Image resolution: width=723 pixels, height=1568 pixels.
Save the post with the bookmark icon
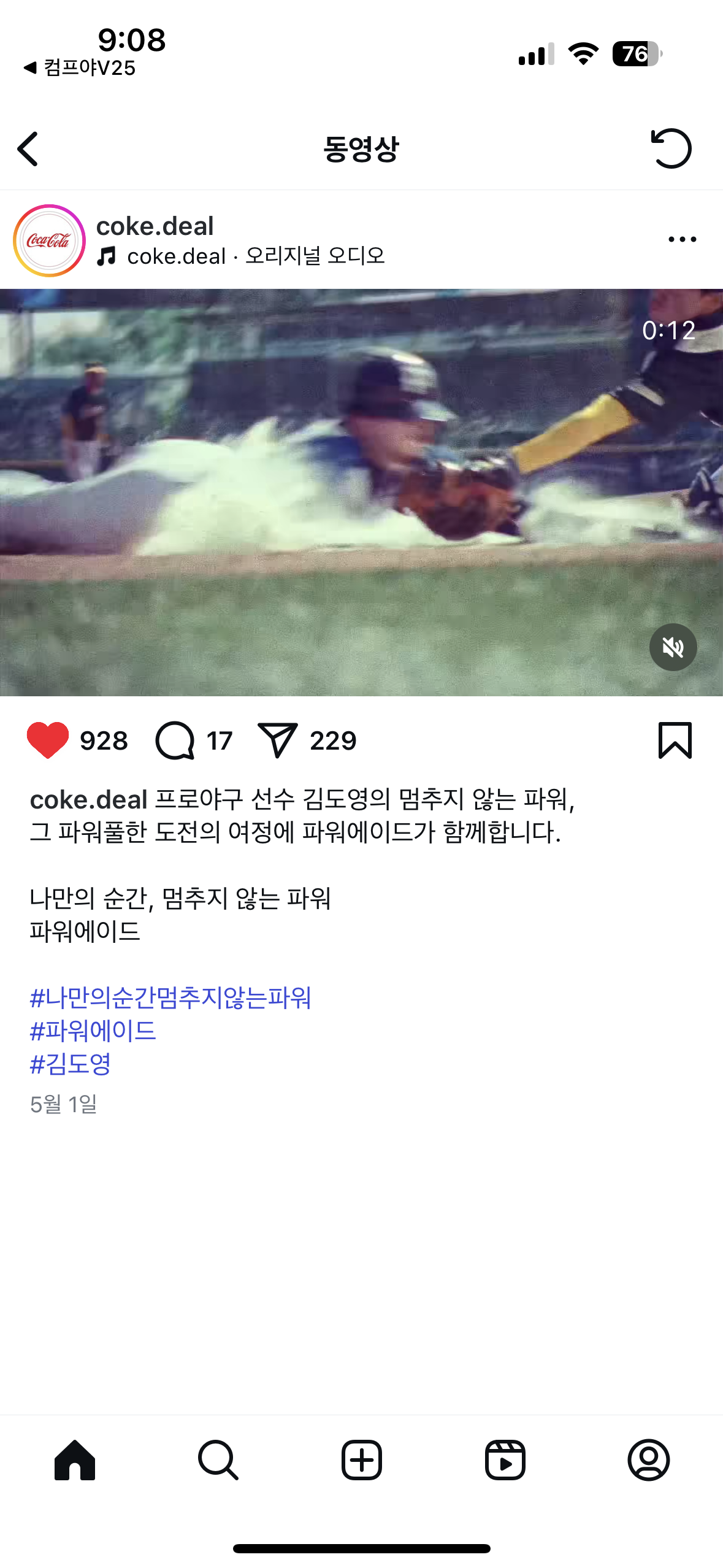[675, 740]
